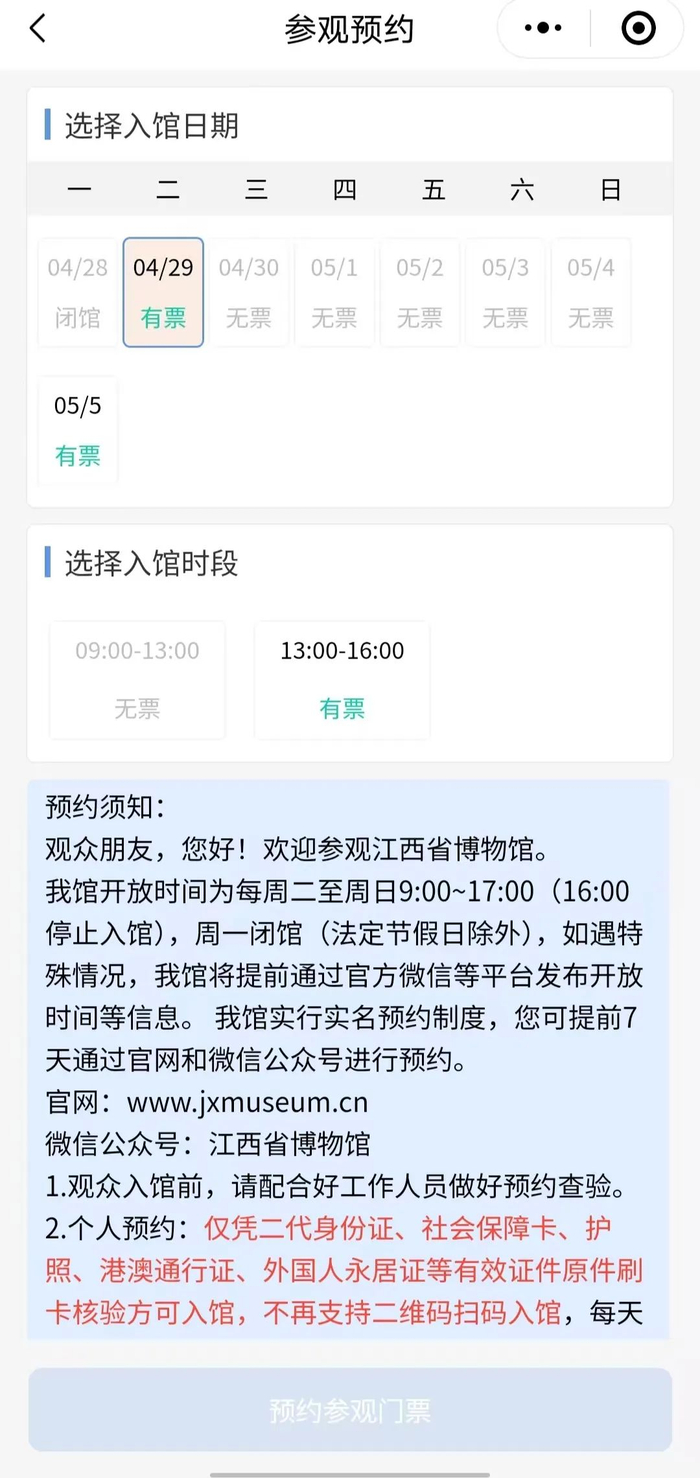Pick the 13:00-16:00 entry time slot
The width and height of the screenshot is (700, 1478).
click(342, 680)
